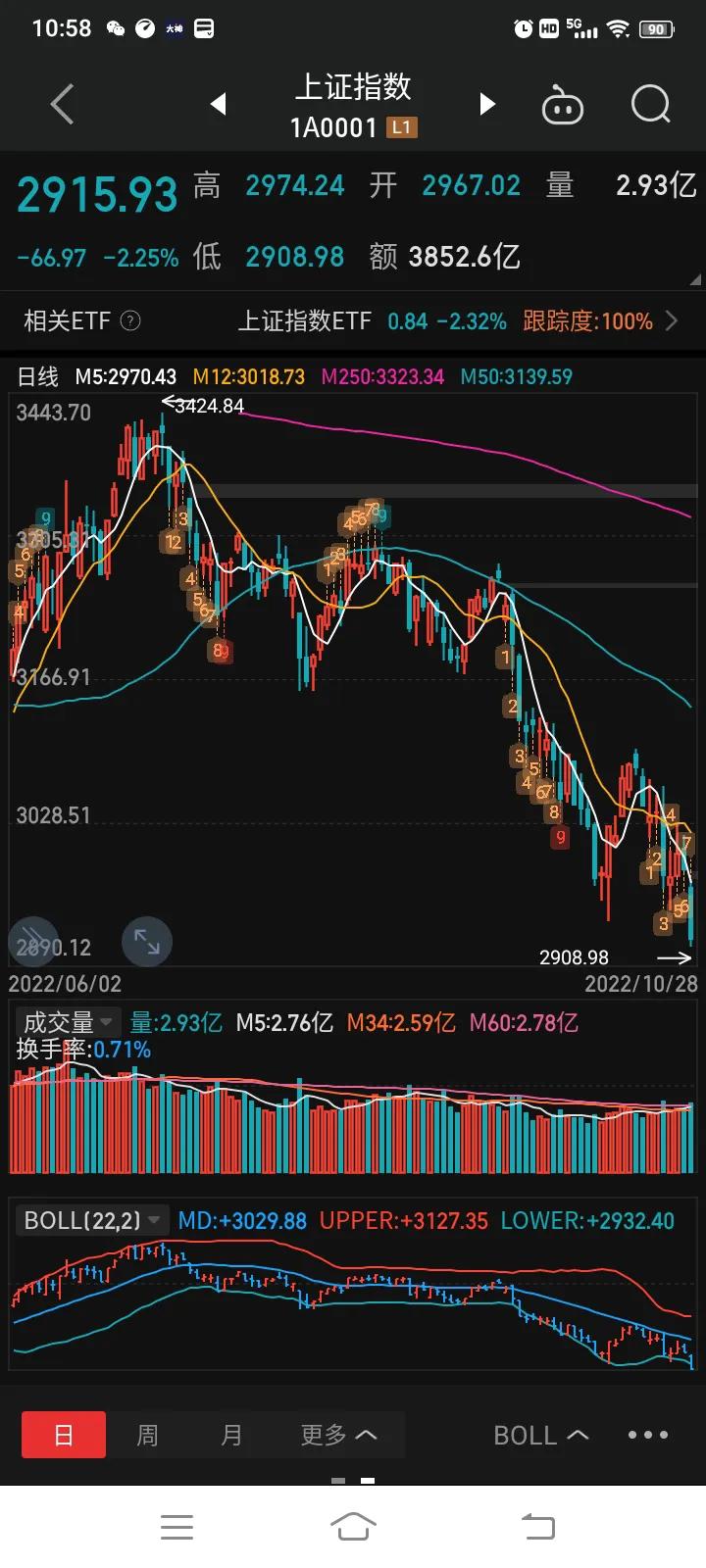Viewport: 706px width, 1568px height.
Task: Tap the 相关ETF help question mark
Action: click(129, 320)
